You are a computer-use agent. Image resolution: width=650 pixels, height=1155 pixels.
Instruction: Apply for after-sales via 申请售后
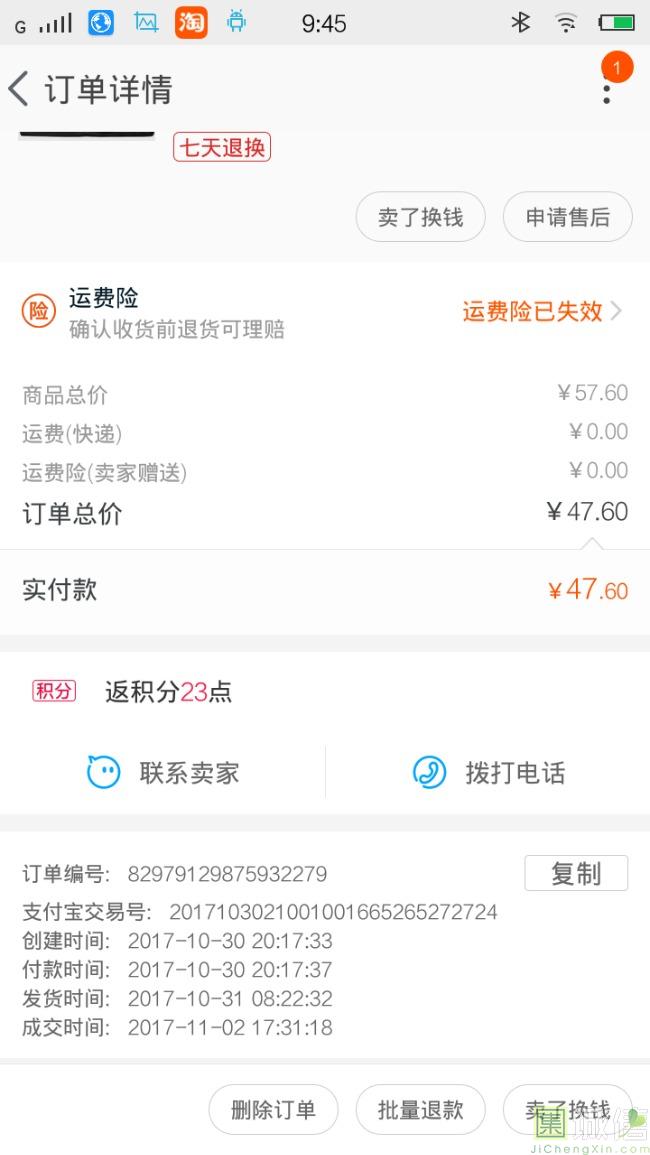(567, 217)
